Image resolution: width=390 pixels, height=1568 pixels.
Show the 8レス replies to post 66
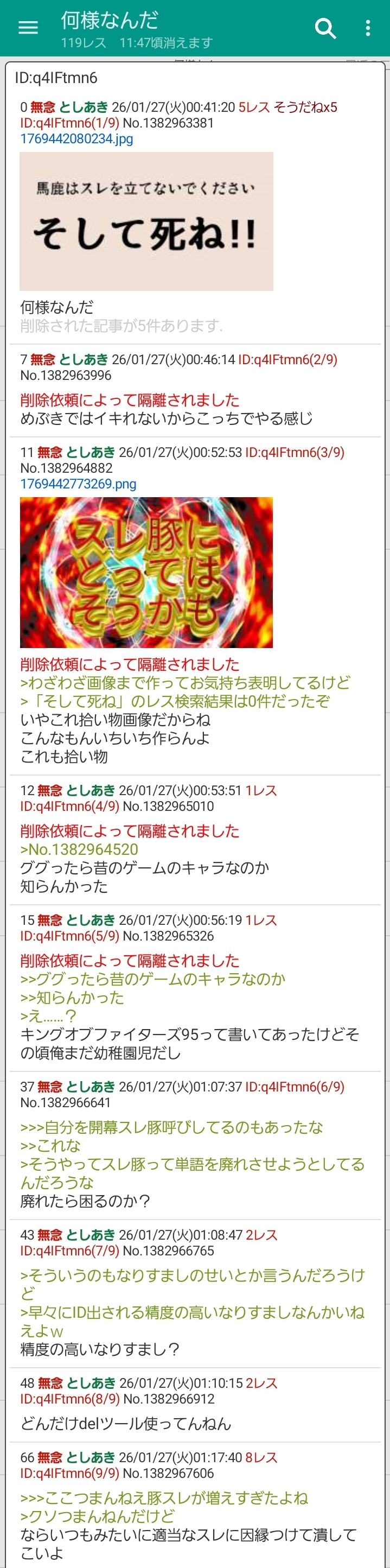tap(261, 1458)
